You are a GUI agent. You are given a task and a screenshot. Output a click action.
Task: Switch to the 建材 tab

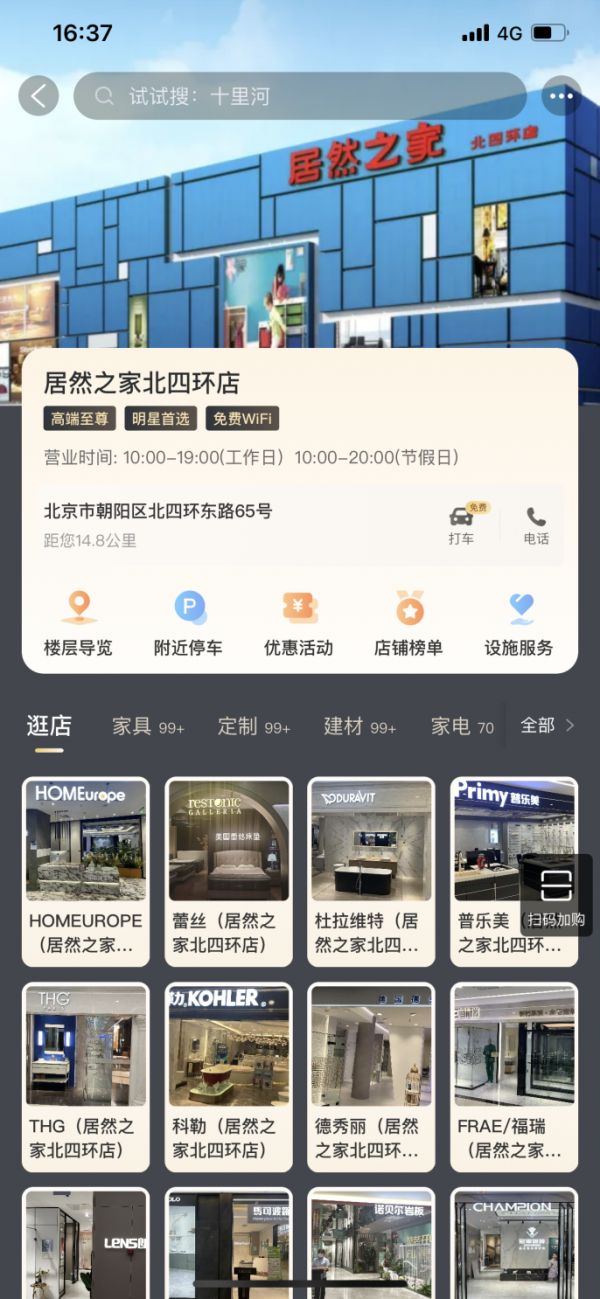coord(359,726)
